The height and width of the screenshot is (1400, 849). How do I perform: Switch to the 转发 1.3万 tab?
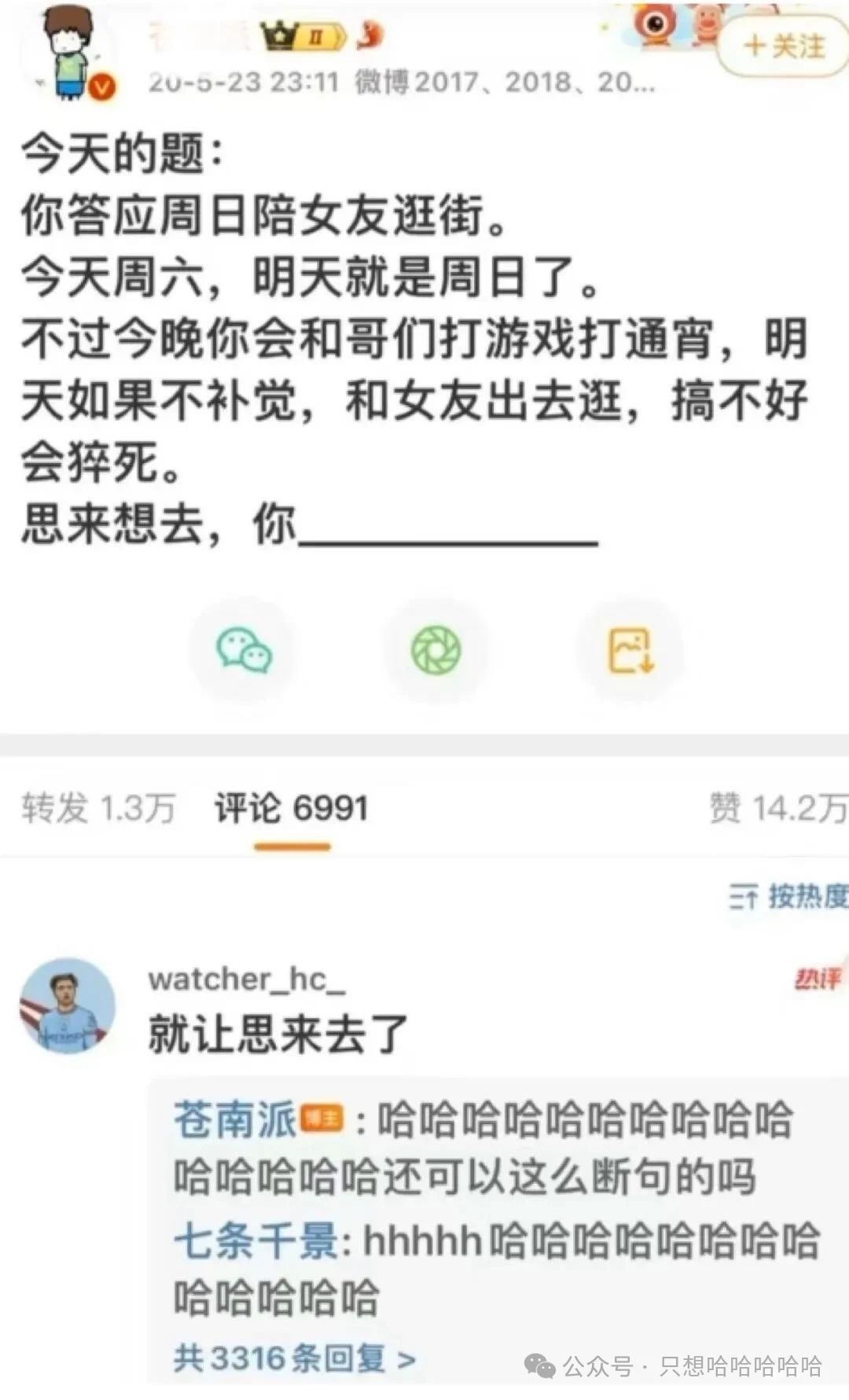coord(98,808)
